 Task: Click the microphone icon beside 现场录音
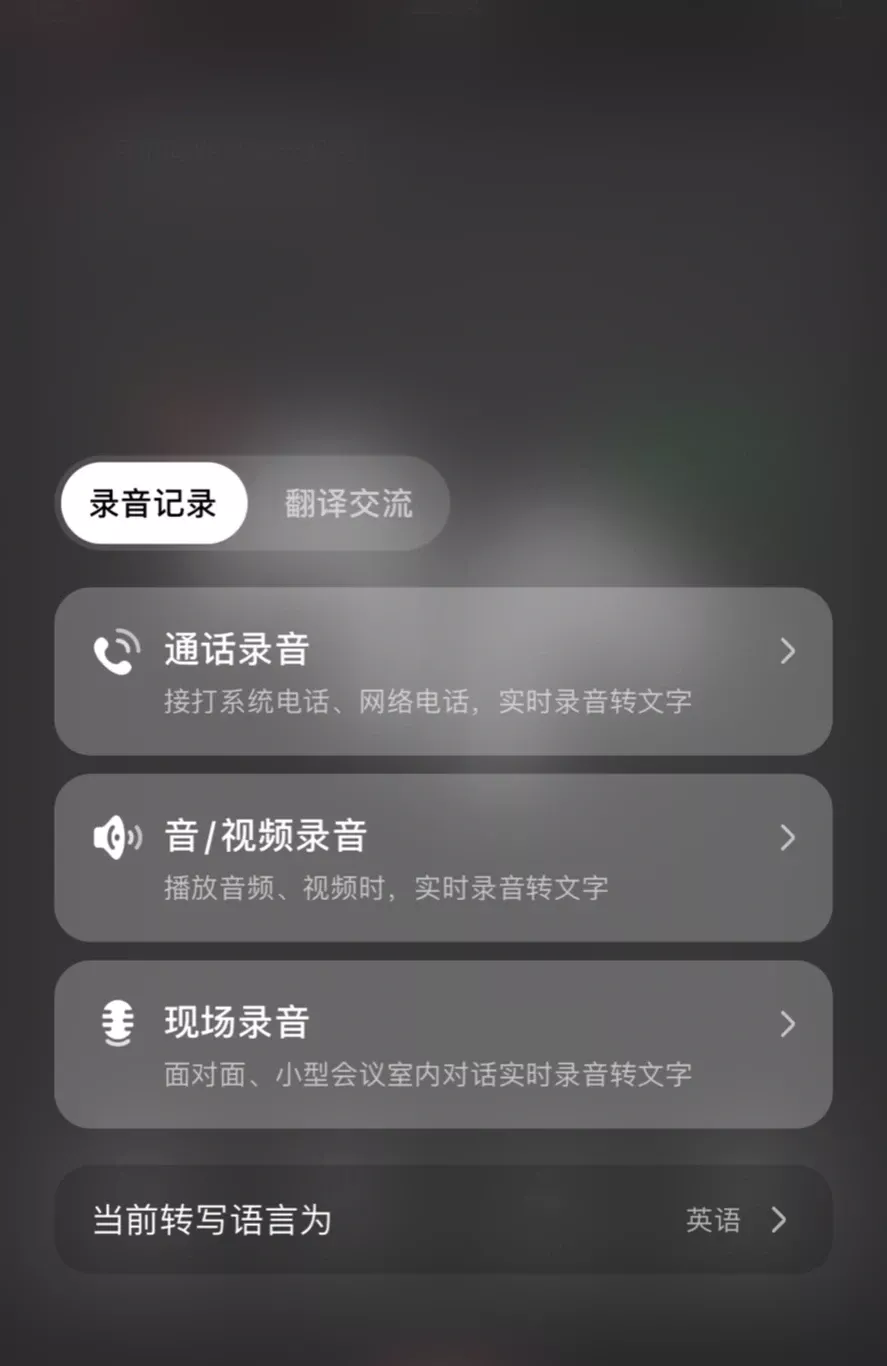[x=117, y=1022]
